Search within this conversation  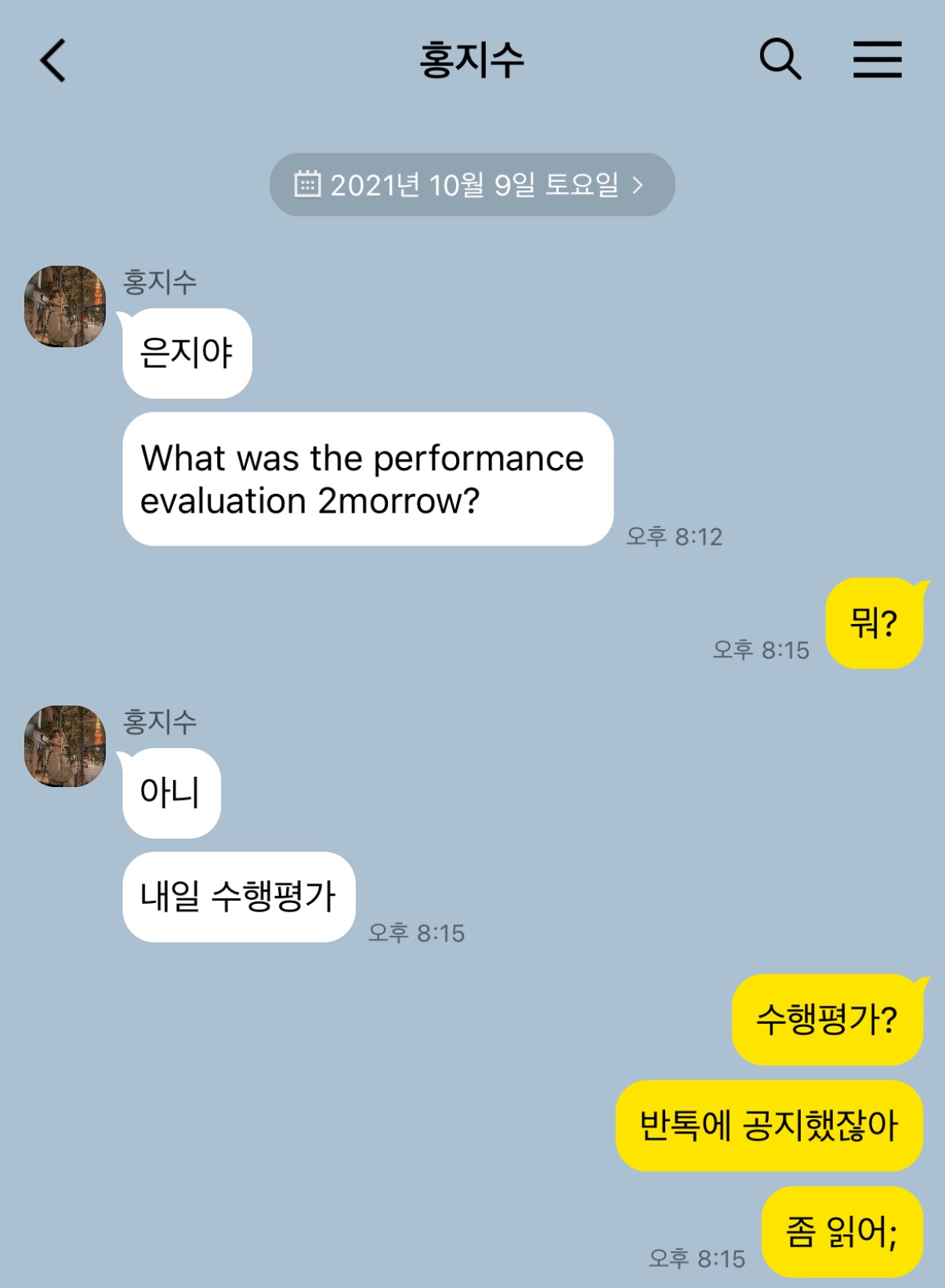780,60
